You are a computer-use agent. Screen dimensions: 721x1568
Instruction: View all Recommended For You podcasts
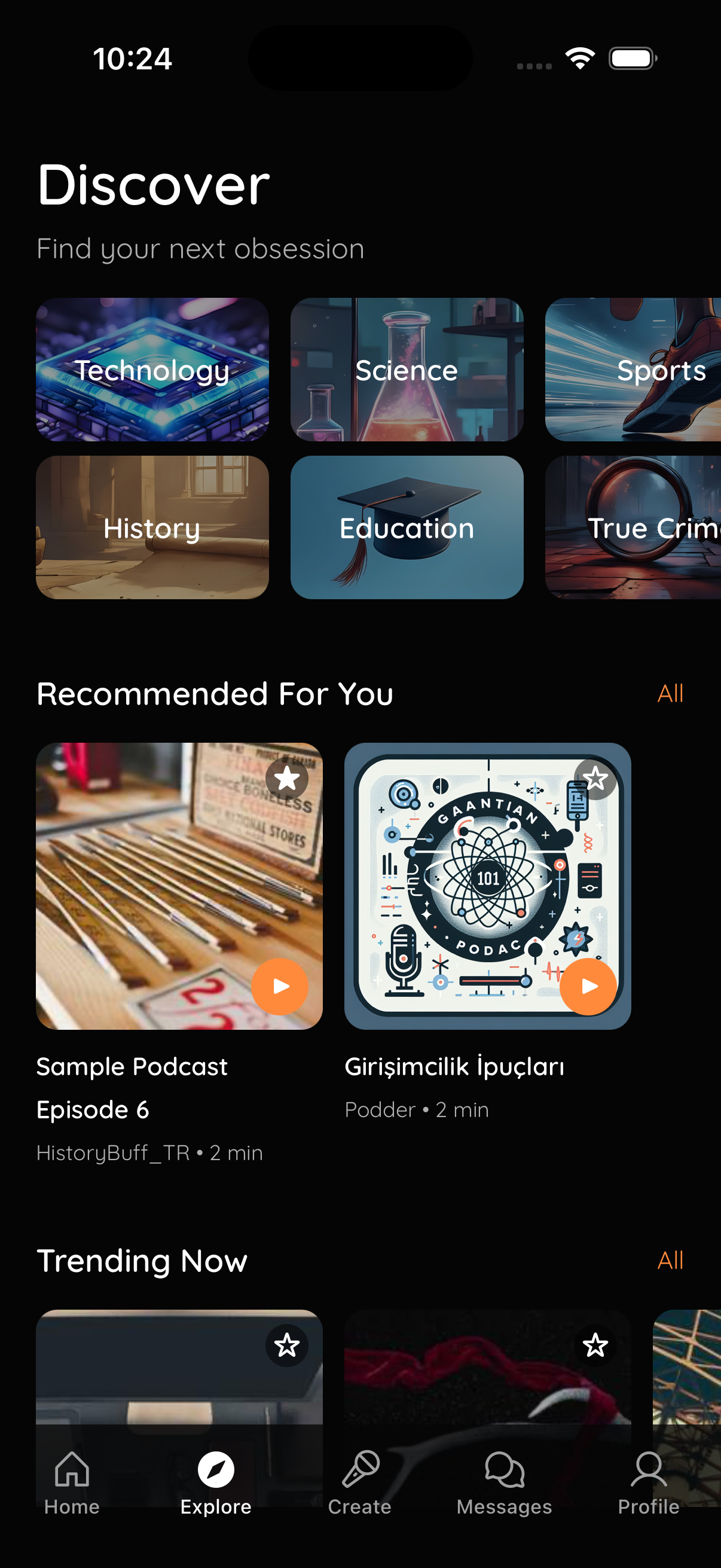pyautogui.click(x=670, y=693)
